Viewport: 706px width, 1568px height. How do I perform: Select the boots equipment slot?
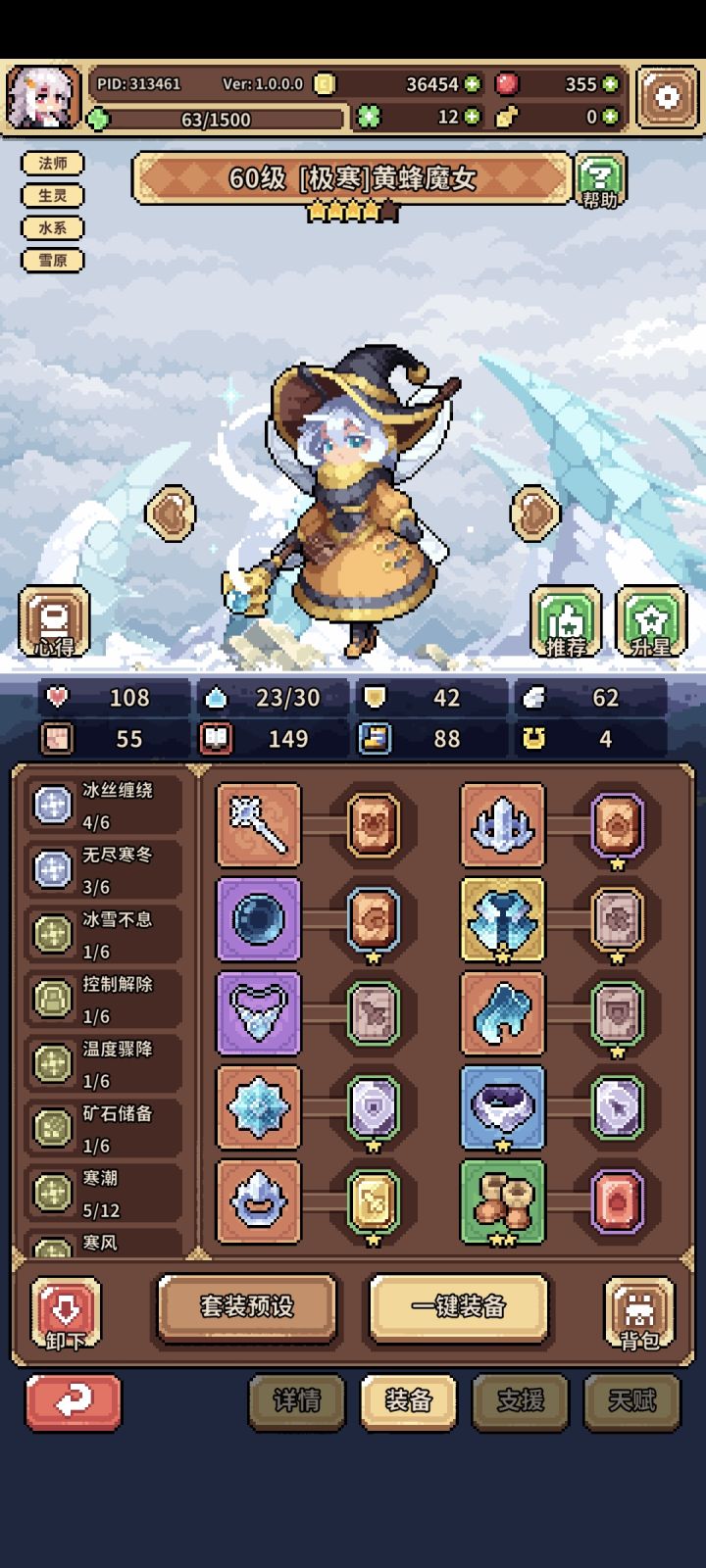[502, 1200]
